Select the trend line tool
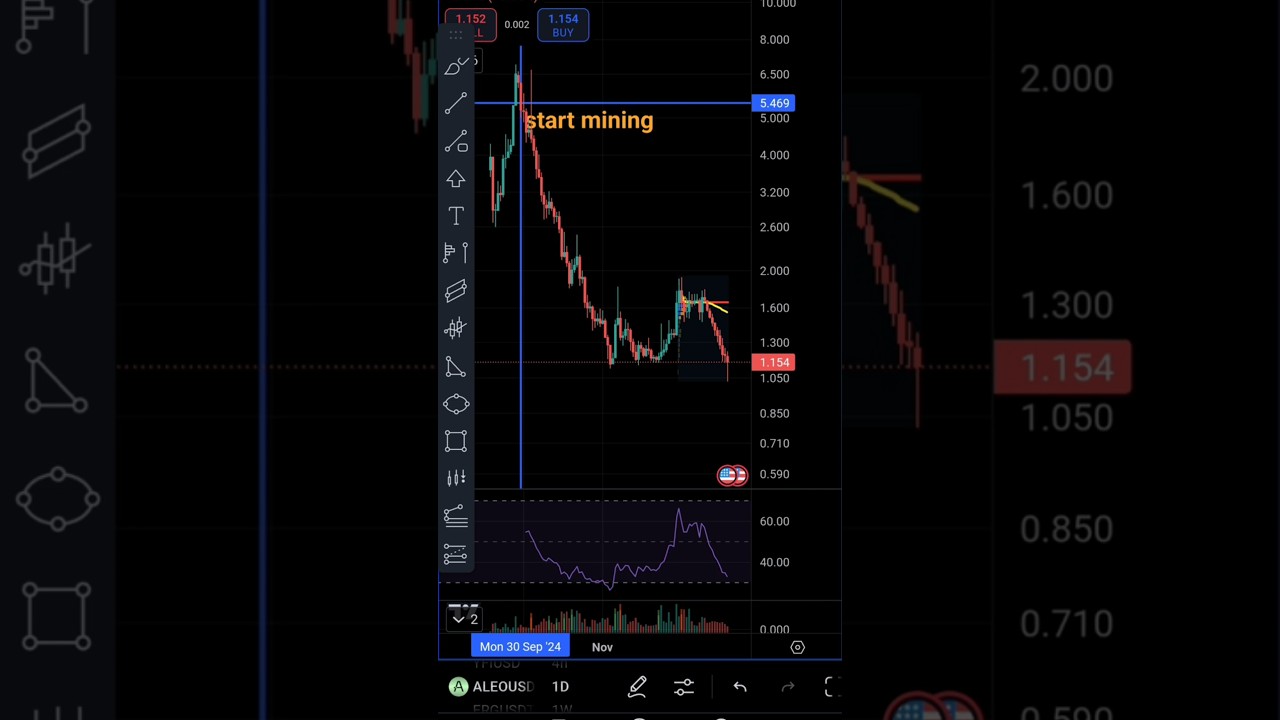The height and width of the screenshot is (720, 1280). [x=456, y=103]
